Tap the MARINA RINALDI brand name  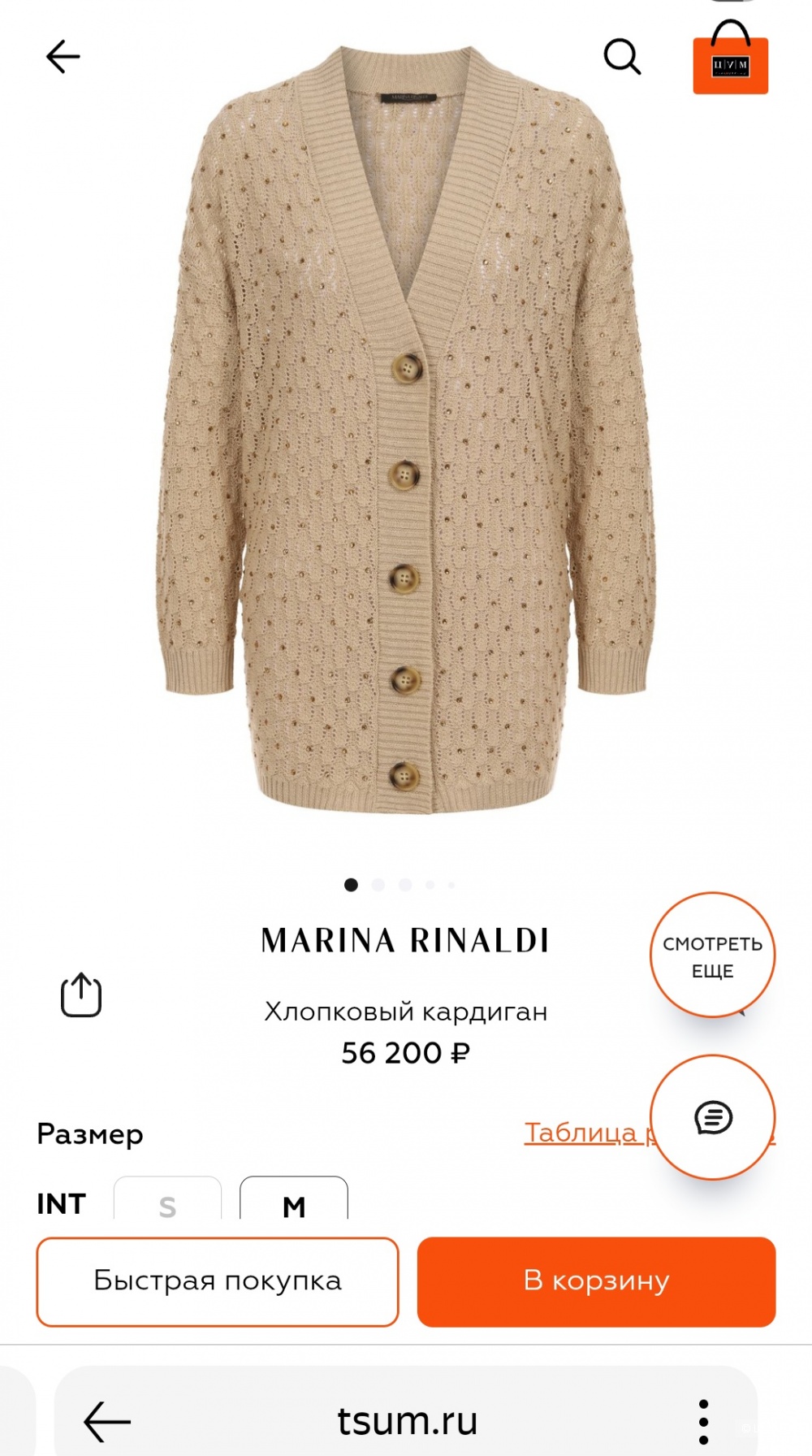[406, 942]
